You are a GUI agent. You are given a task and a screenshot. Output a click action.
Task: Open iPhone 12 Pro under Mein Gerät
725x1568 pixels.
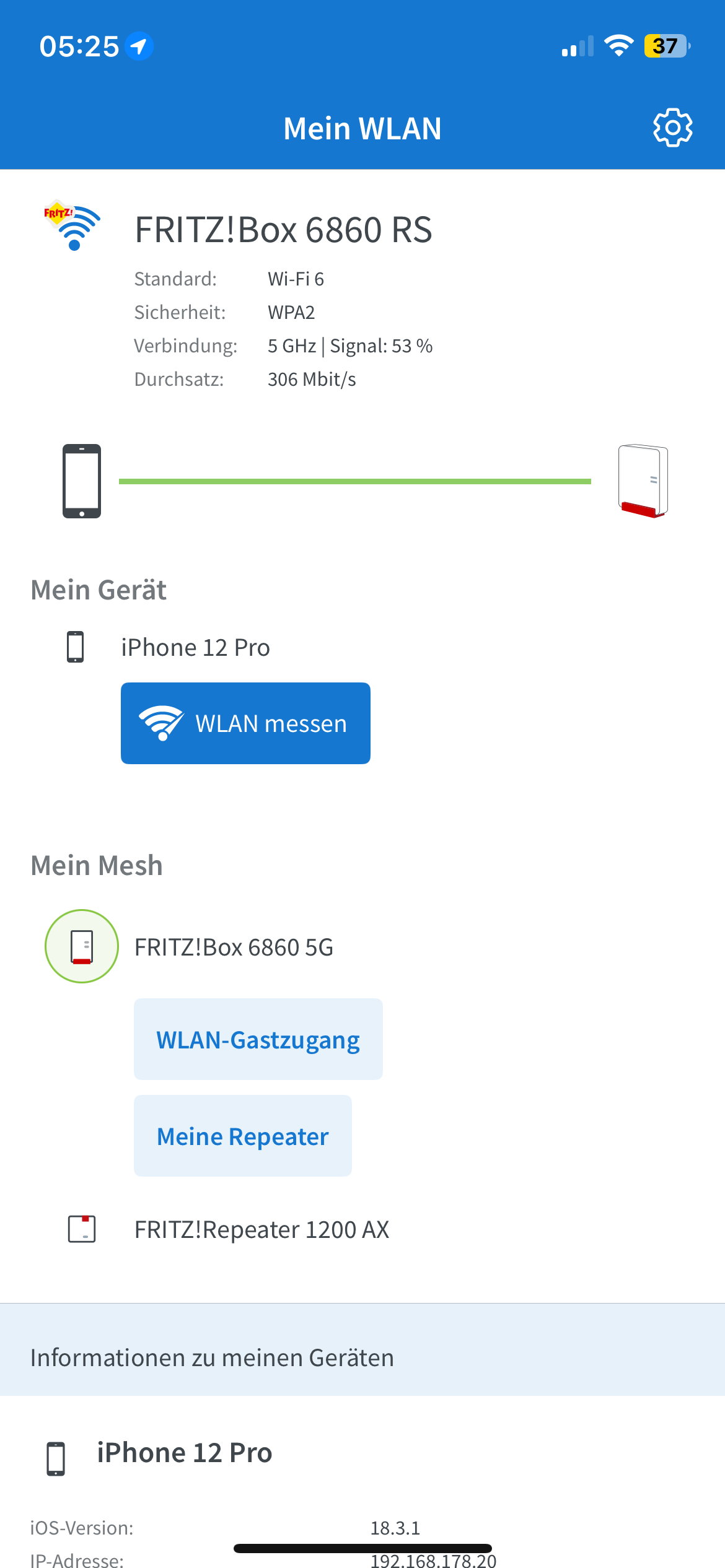195,648
